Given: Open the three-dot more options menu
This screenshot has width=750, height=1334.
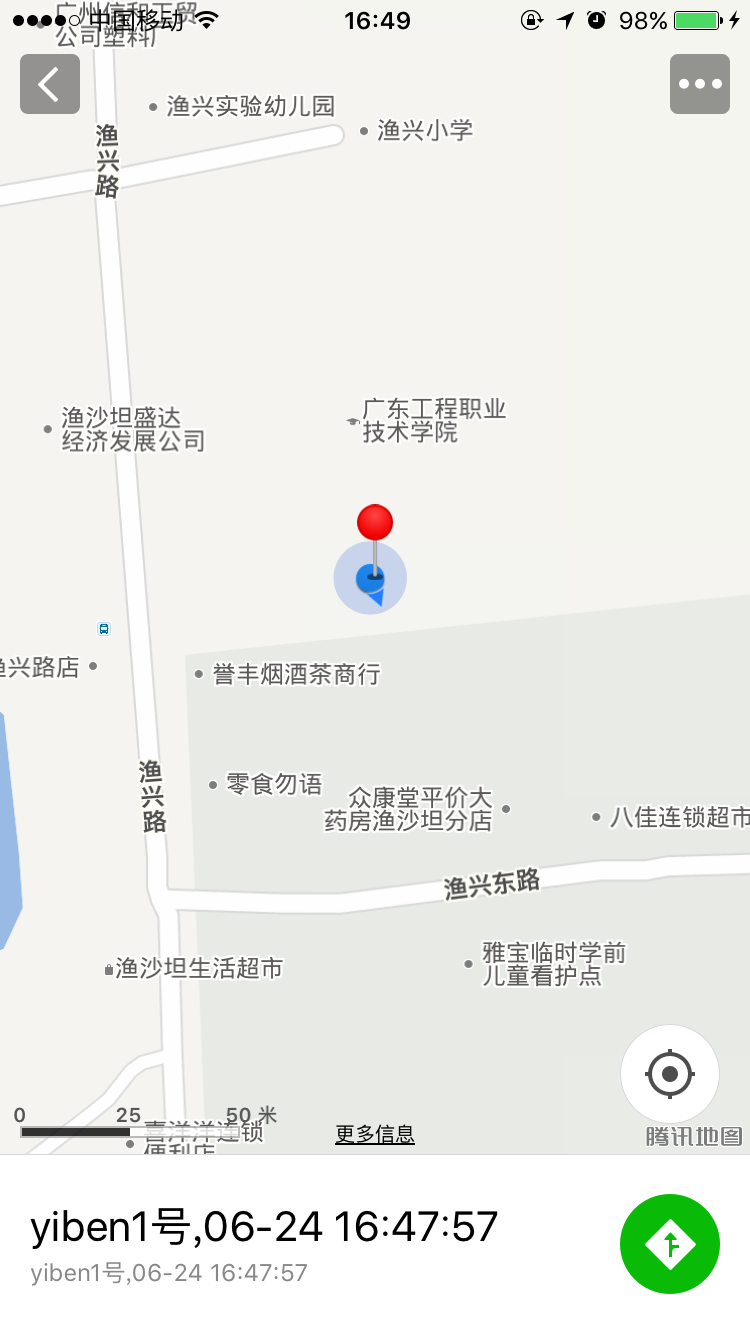Looking at the screenshot, I should [x=700, y=84].
